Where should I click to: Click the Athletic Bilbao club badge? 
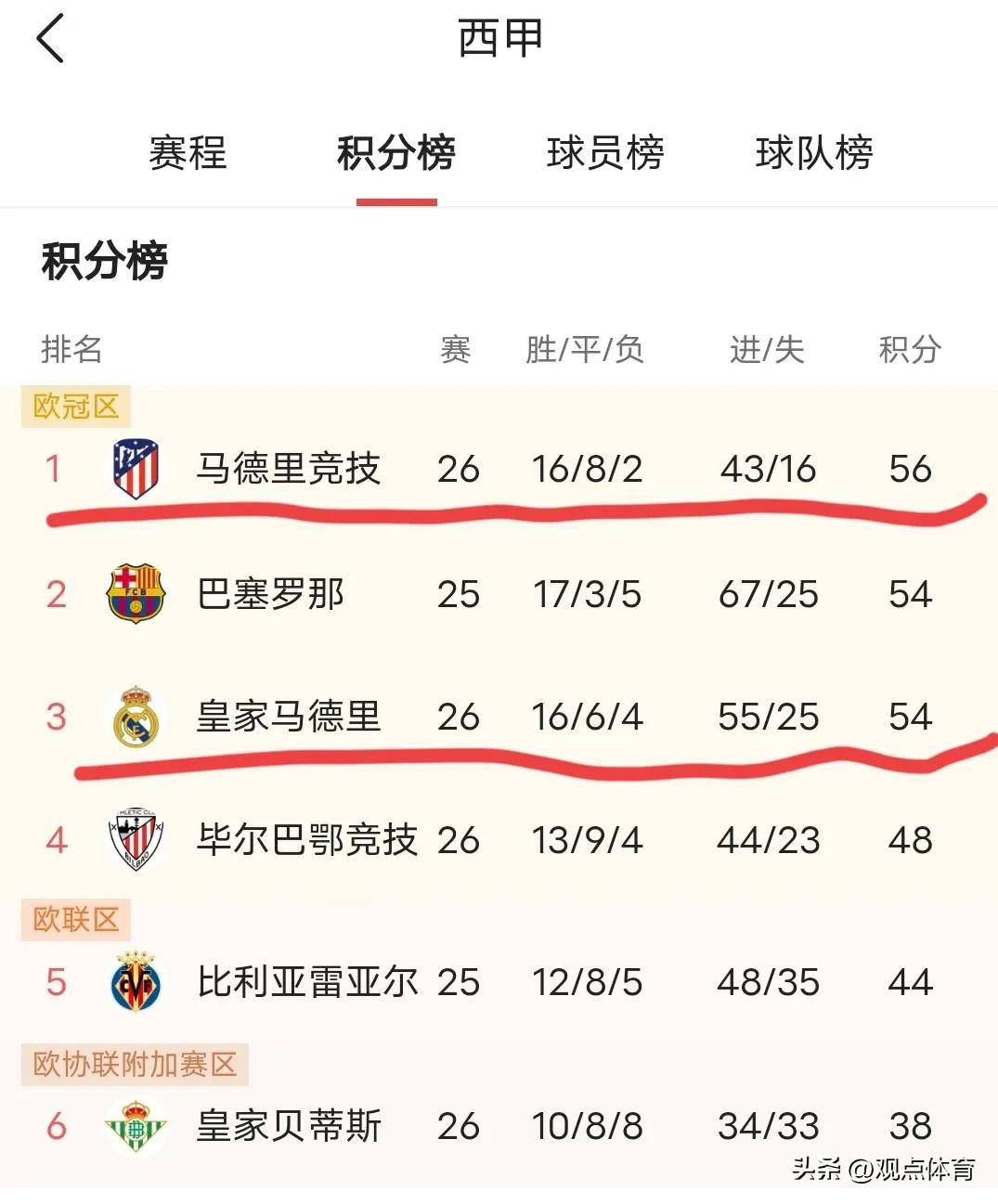pos(136,838)
